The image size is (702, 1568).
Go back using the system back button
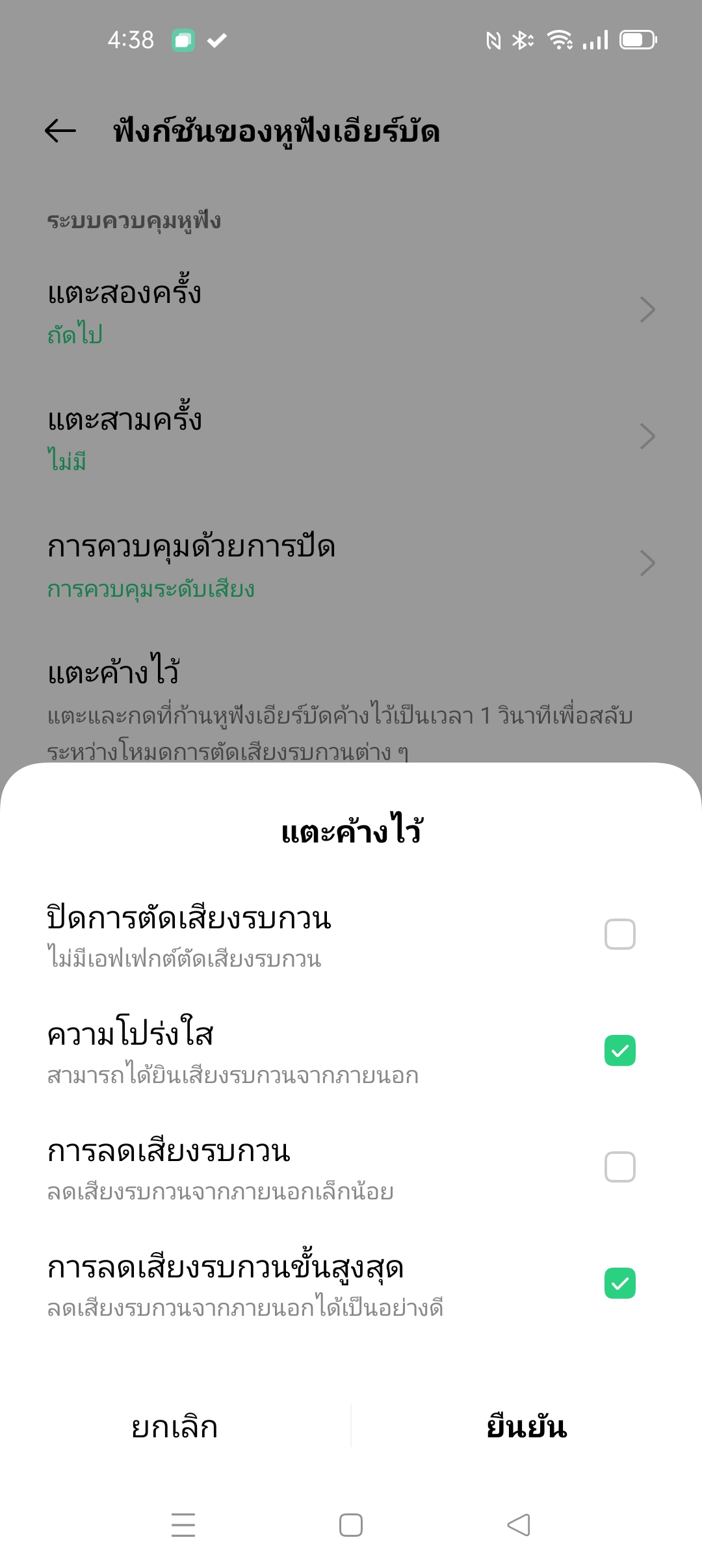click(x=519, y=1525)
